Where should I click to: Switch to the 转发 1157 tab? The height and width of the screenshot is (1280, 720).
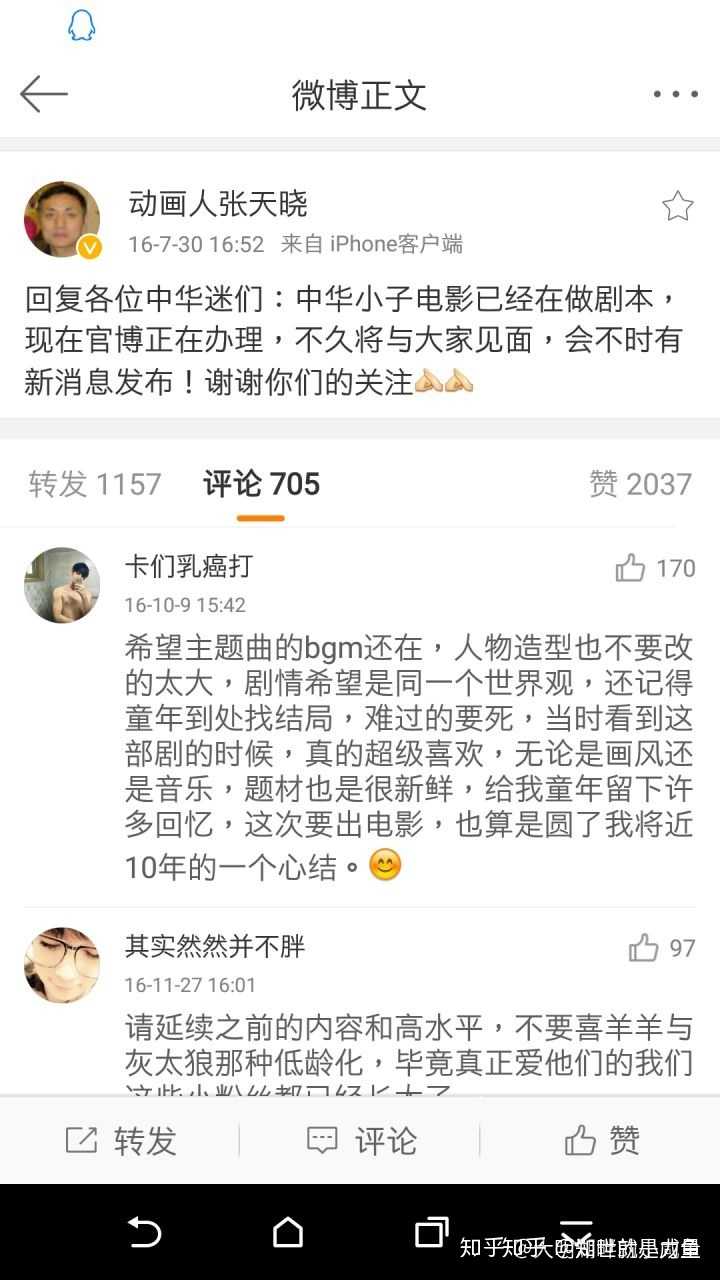tap(95, 484)
